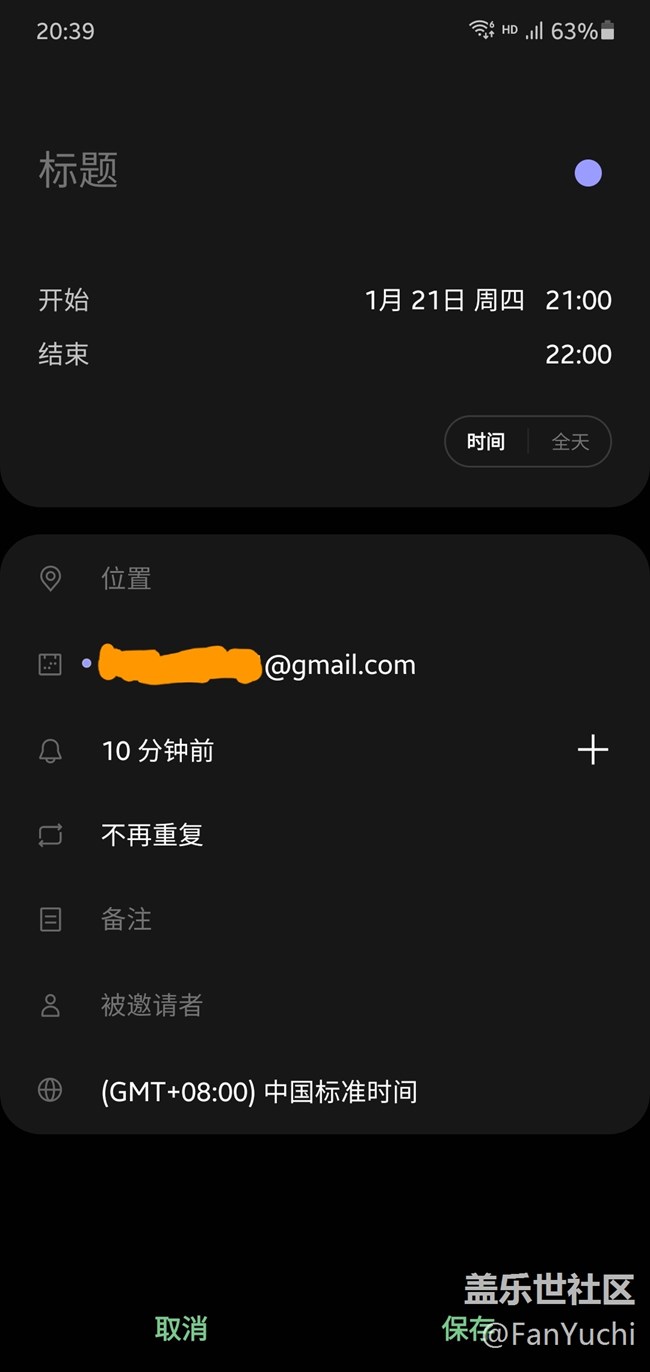Select the 时间 option
The width and height of the screenshot is (650, 1372).
pyautogui.click(x=486, y=441)
